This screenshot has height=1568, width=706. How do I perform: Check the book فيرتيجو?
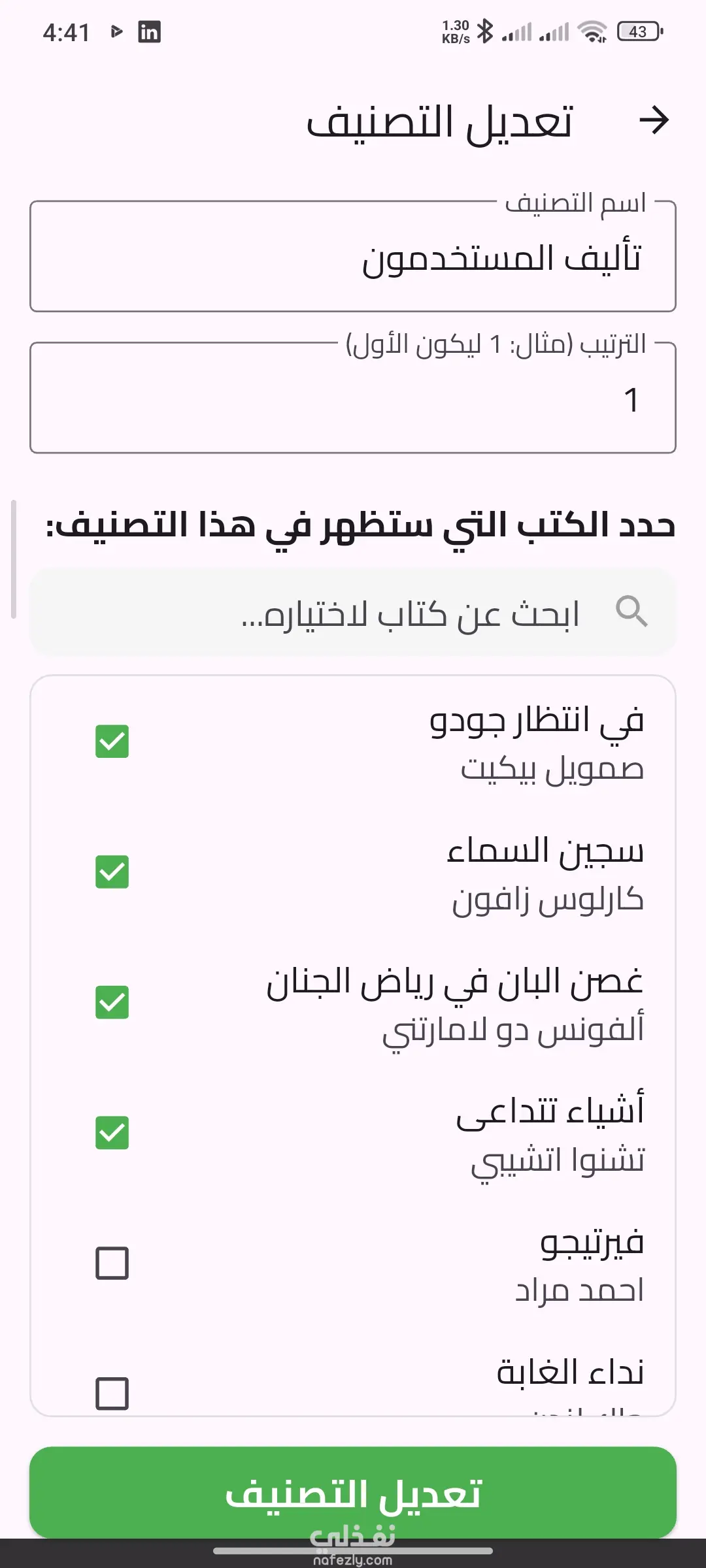(x=112, y=1263)
